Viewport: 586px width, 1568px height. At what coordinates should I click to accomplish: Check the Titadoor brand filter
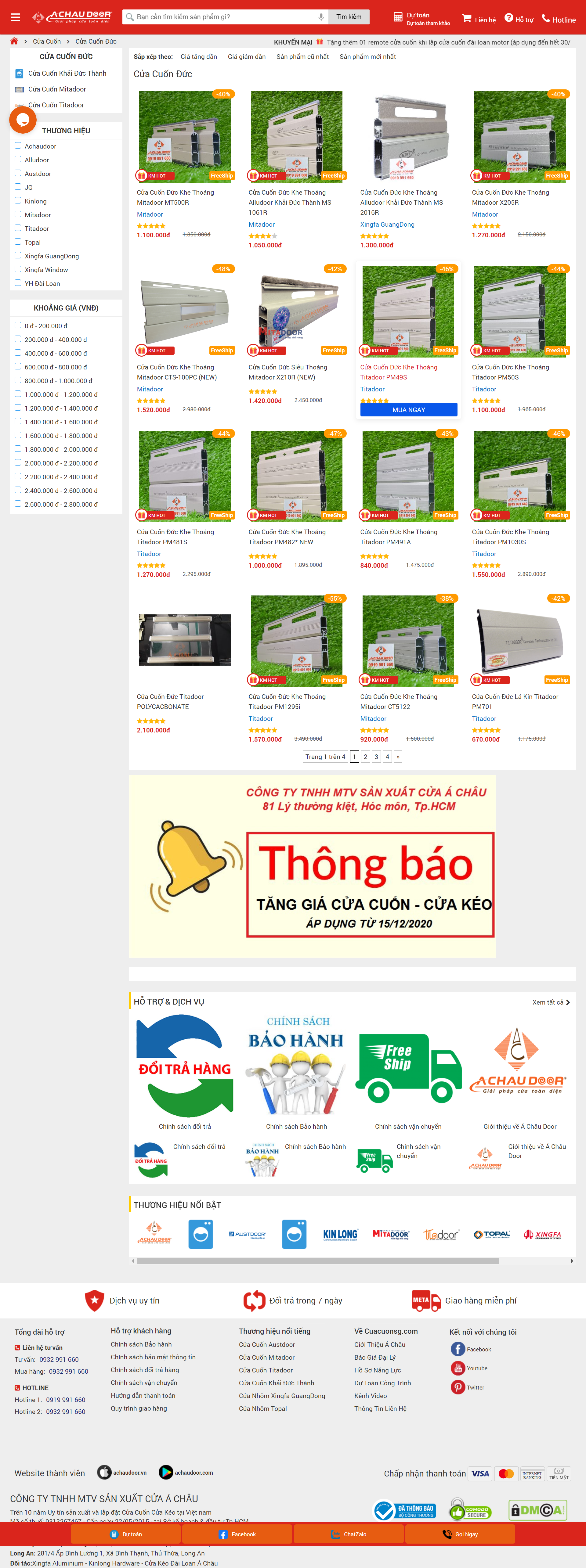(x=18, y=228)
